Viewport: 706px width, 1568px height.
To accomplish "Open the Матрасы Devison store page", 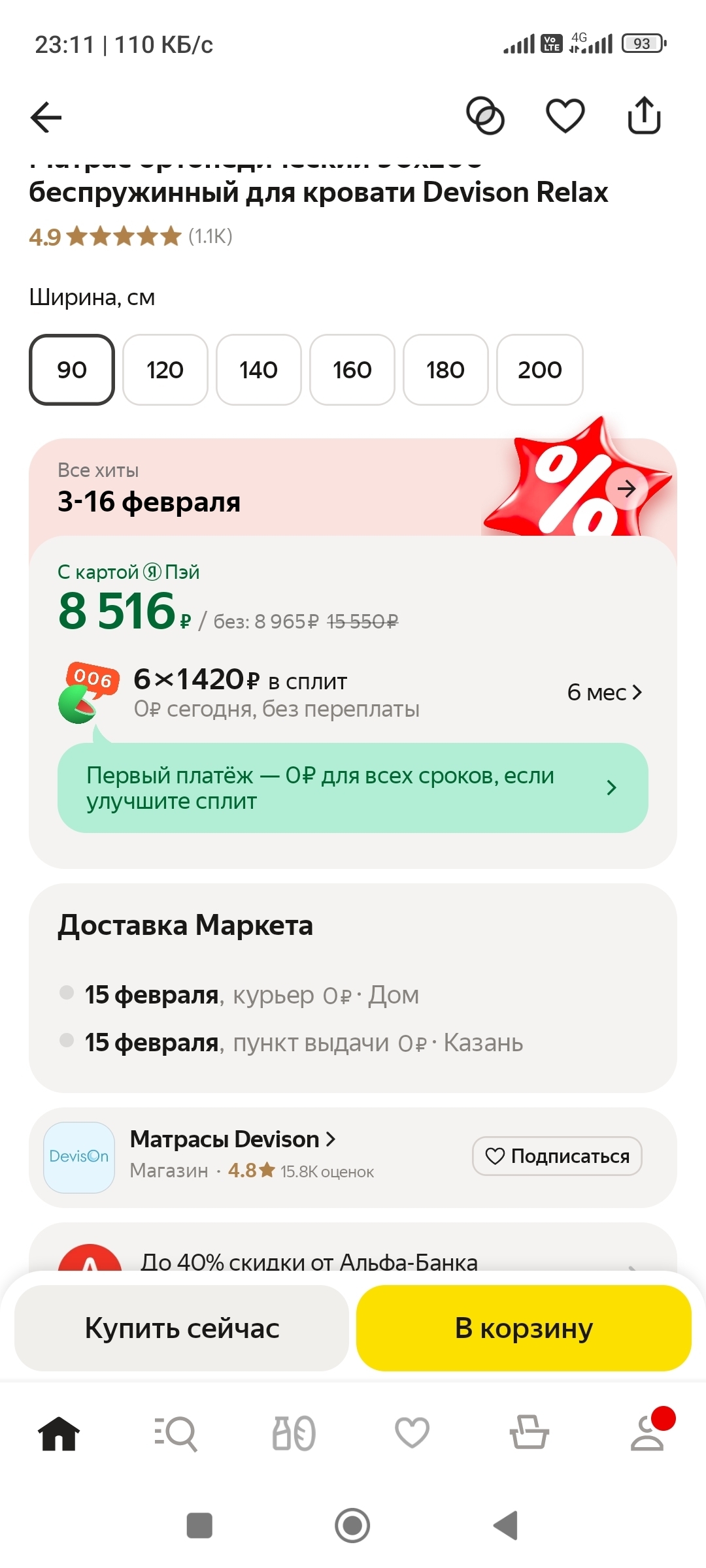I will [x=232, y=1139].
